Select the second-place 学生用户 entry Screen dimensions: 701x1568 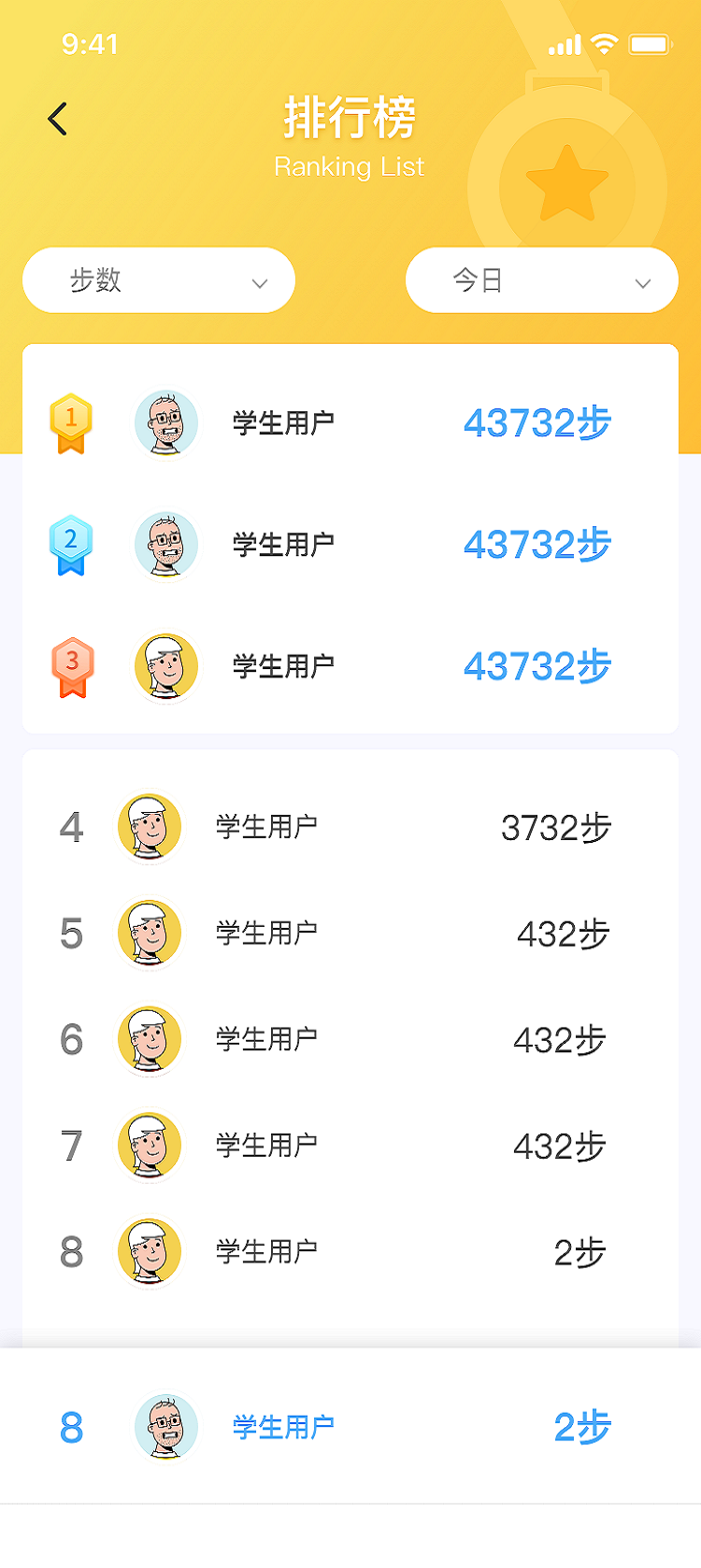284,545
